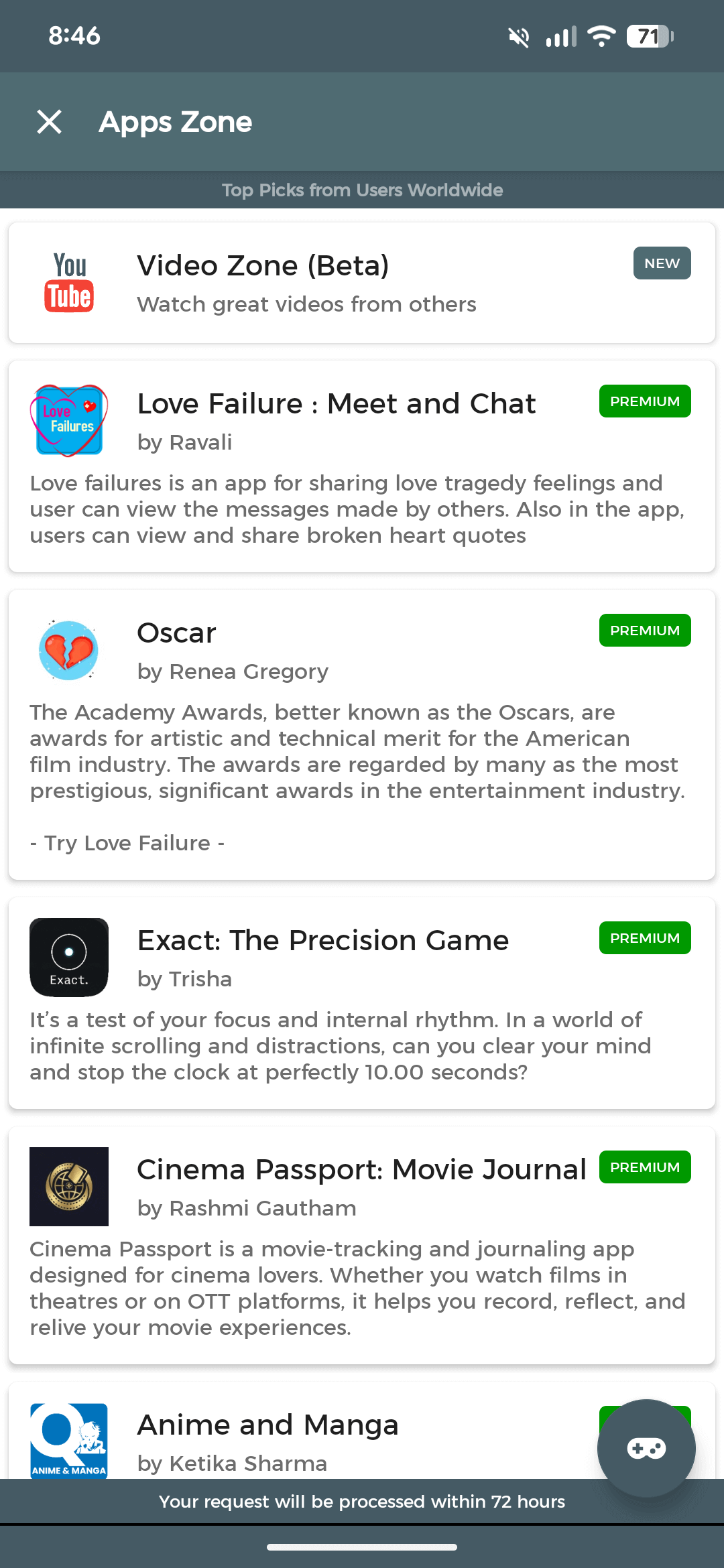
Task: Open Love Failure : Meet and Chat app
Action: click(x=362, y=466)
